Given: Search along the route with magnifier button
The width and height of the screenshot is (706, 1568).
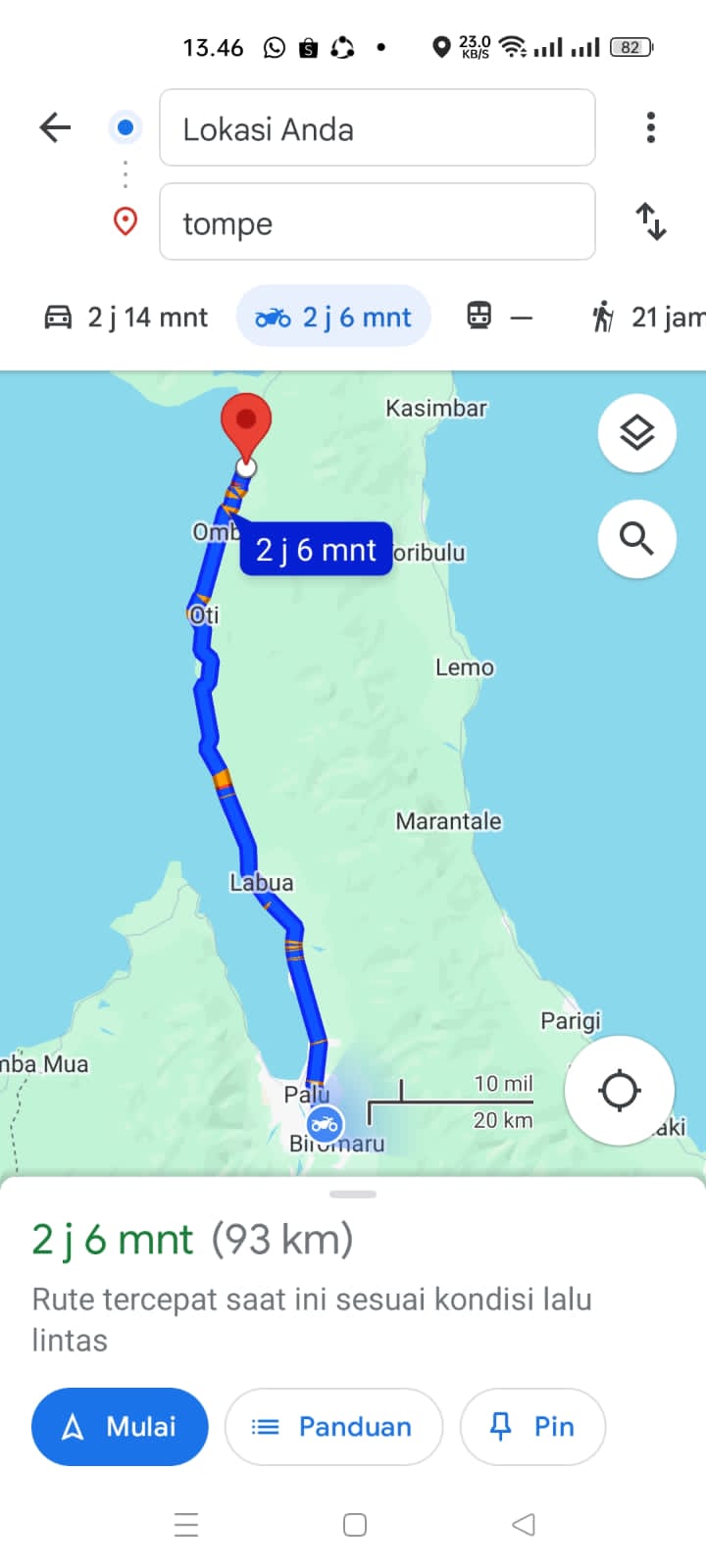Looking at the screenshot, I should pos(637,538).
